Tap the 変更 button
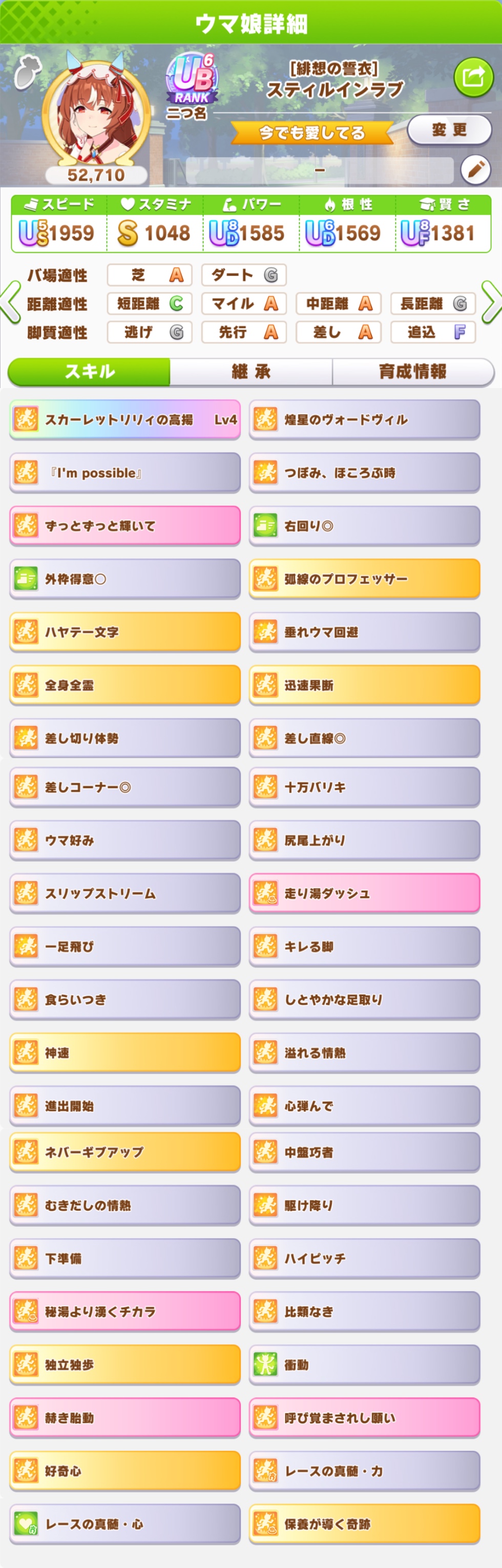Viewport: 502px width, 1568px height. [x=449, y=130]
